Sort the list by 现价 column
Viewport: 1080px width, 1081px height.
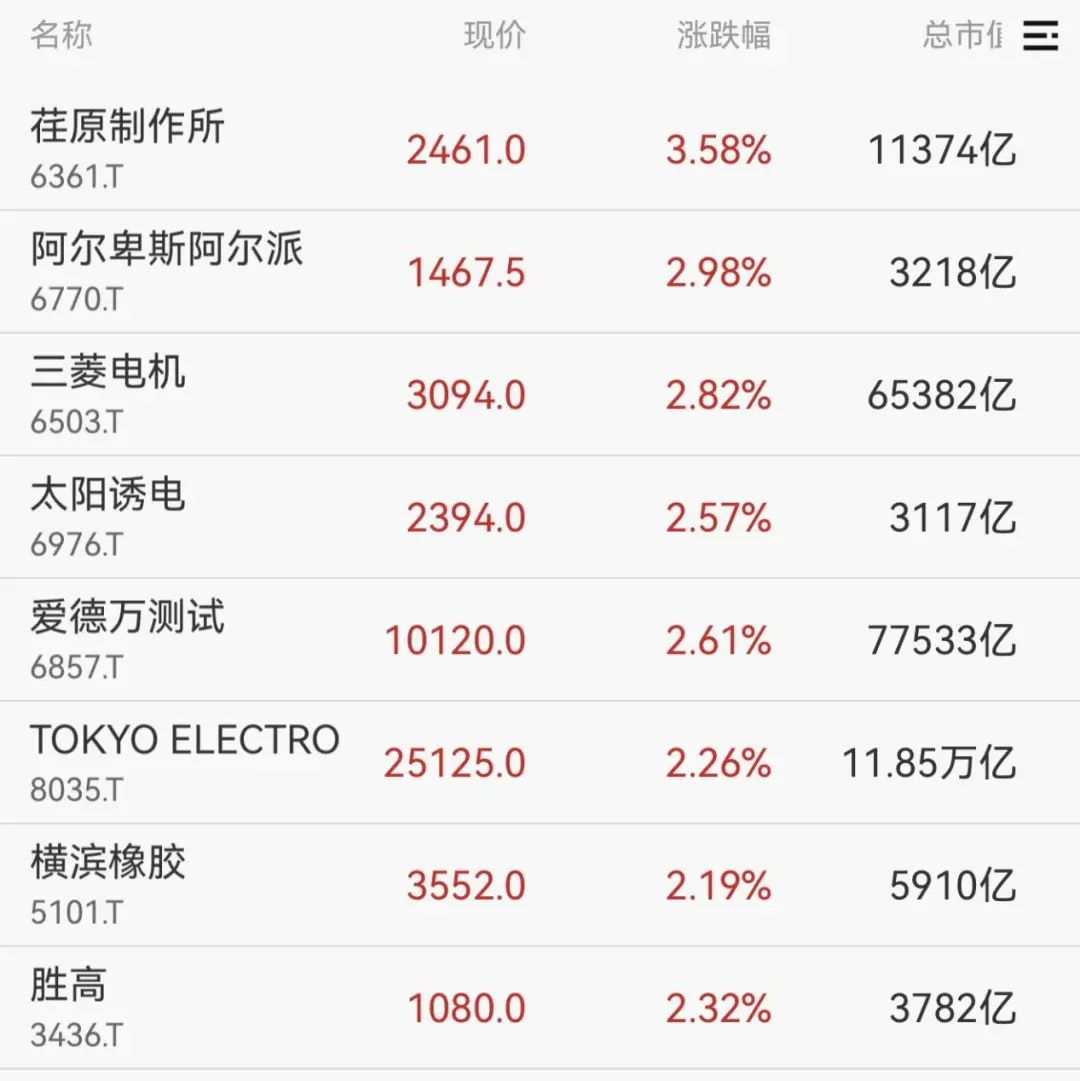494,37
